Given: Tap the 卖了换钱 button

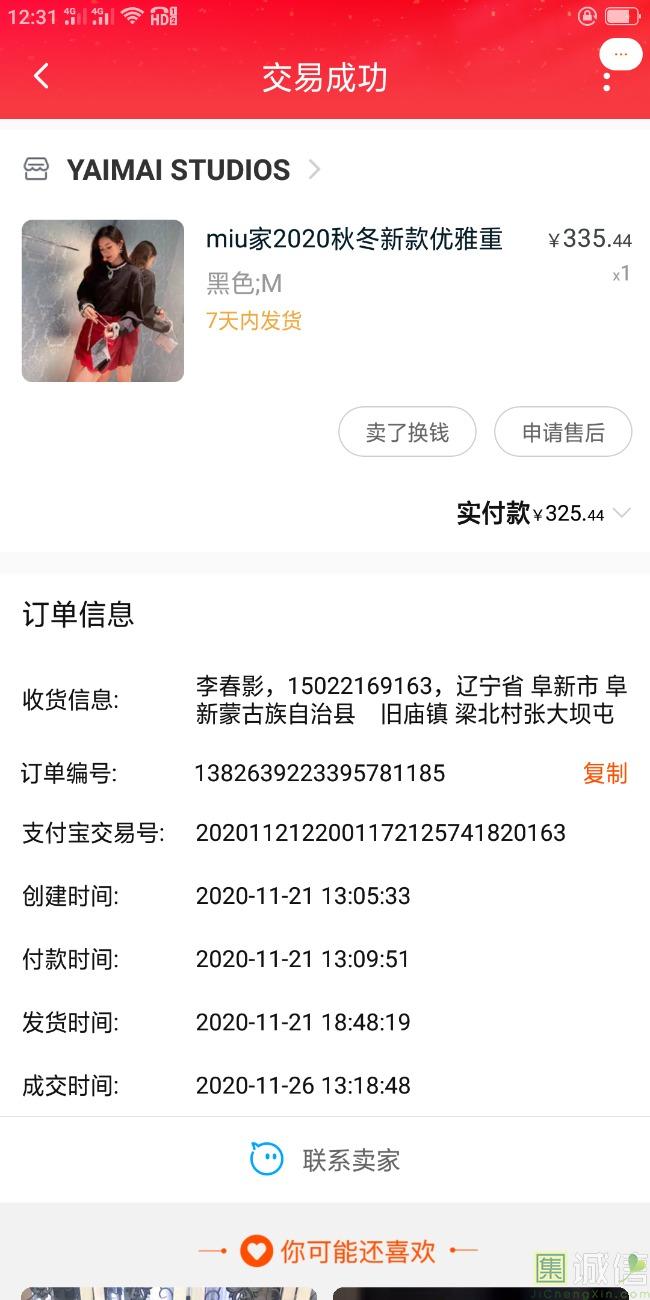Looking at the screenshot, I should [407, 432].
